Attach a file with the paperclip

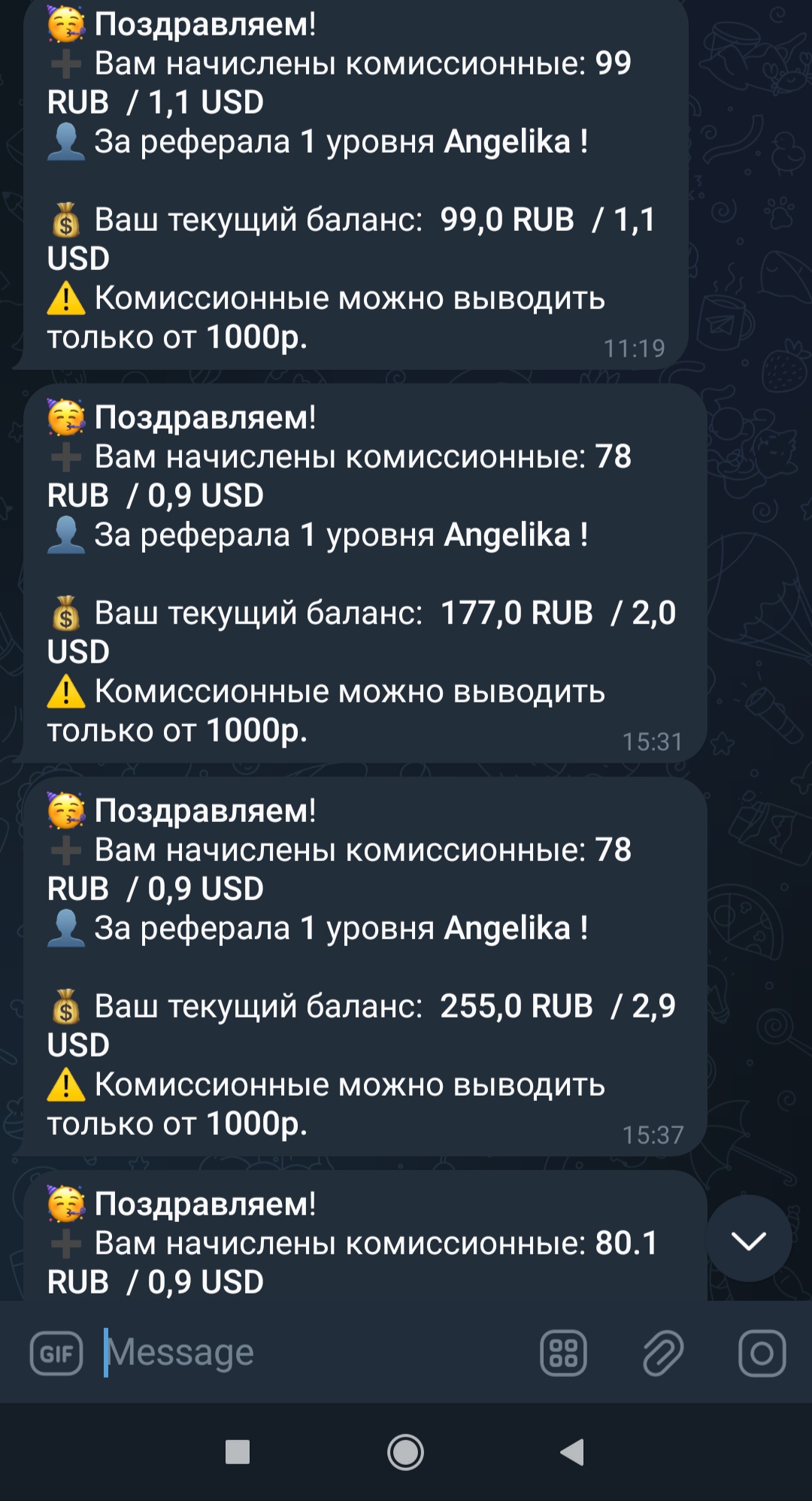[663, 1353]
